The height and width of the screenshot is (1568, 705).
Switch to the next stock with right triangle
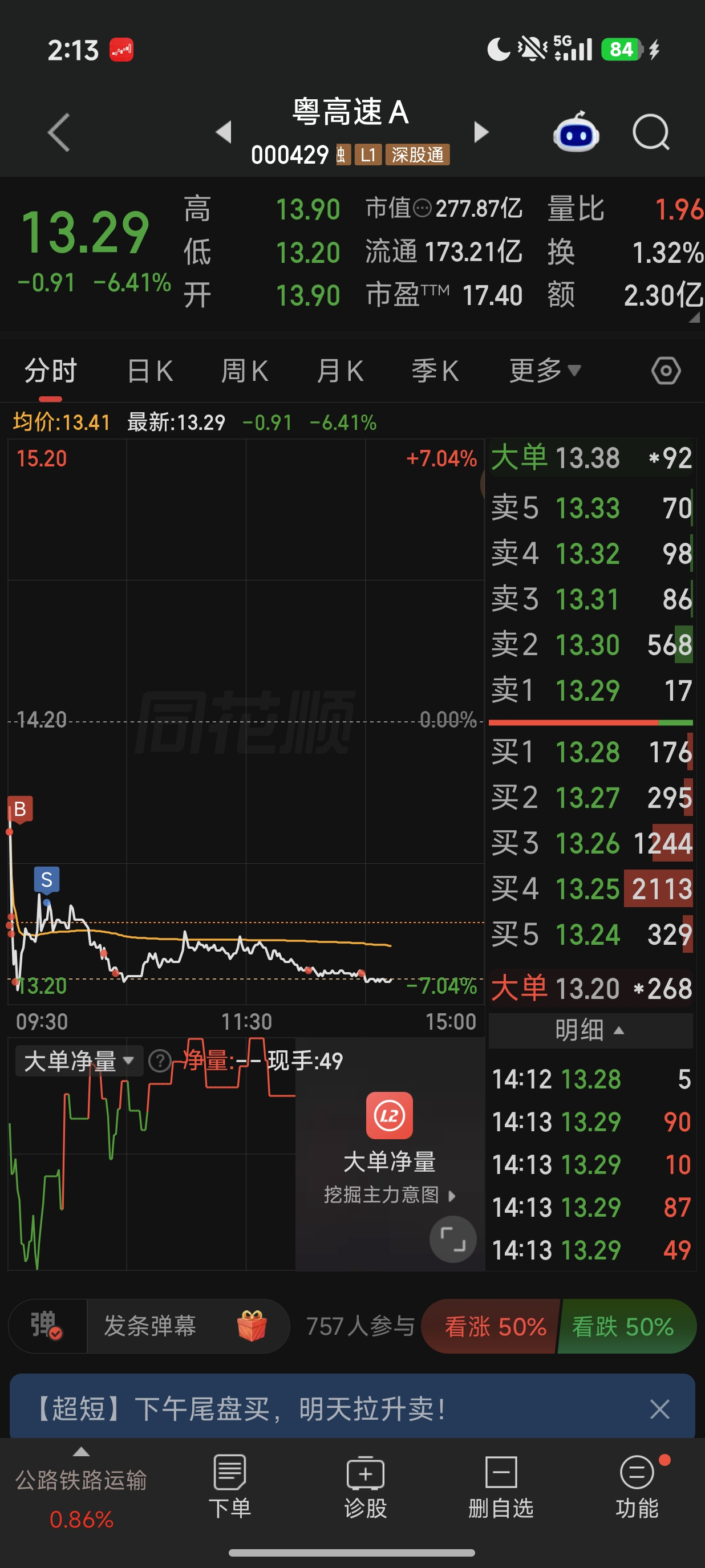pos(481,132)
